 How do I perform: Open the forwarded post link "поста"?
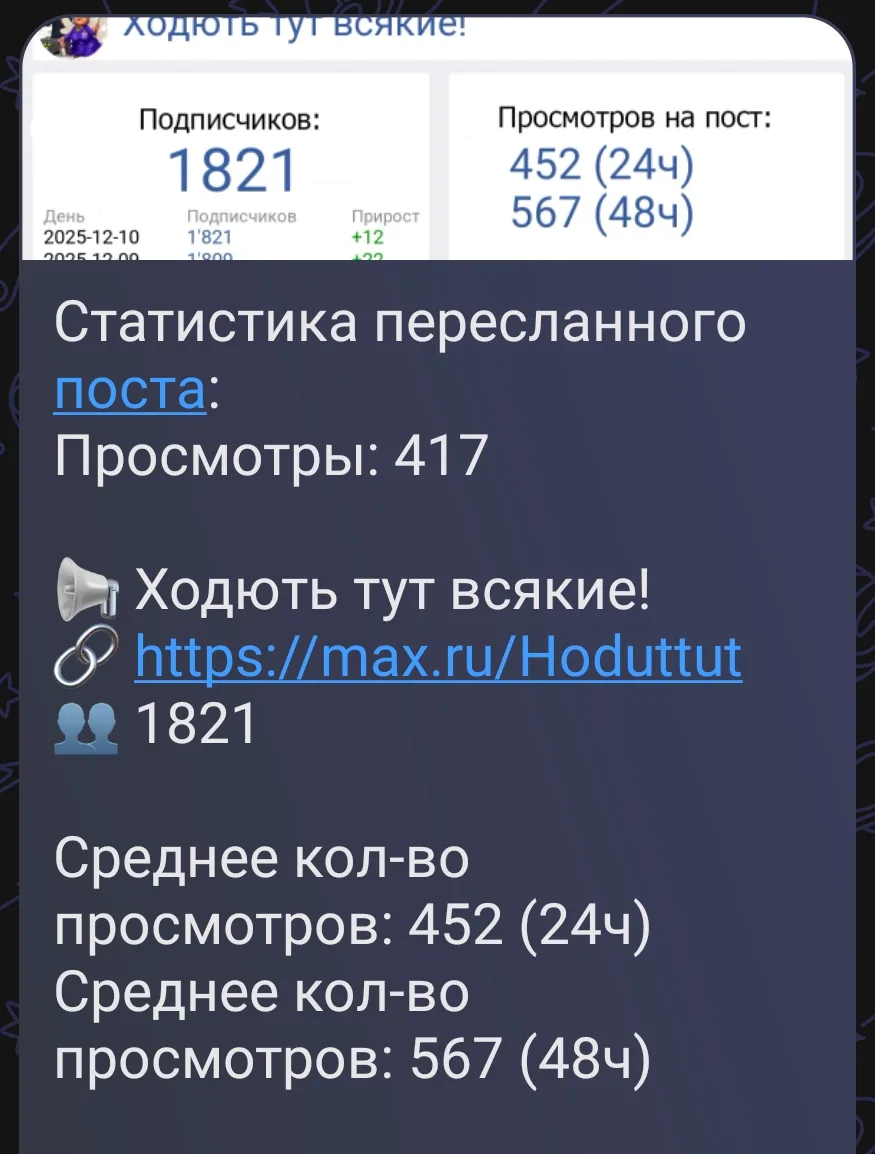pyautogui.click(x=130, y=390)
